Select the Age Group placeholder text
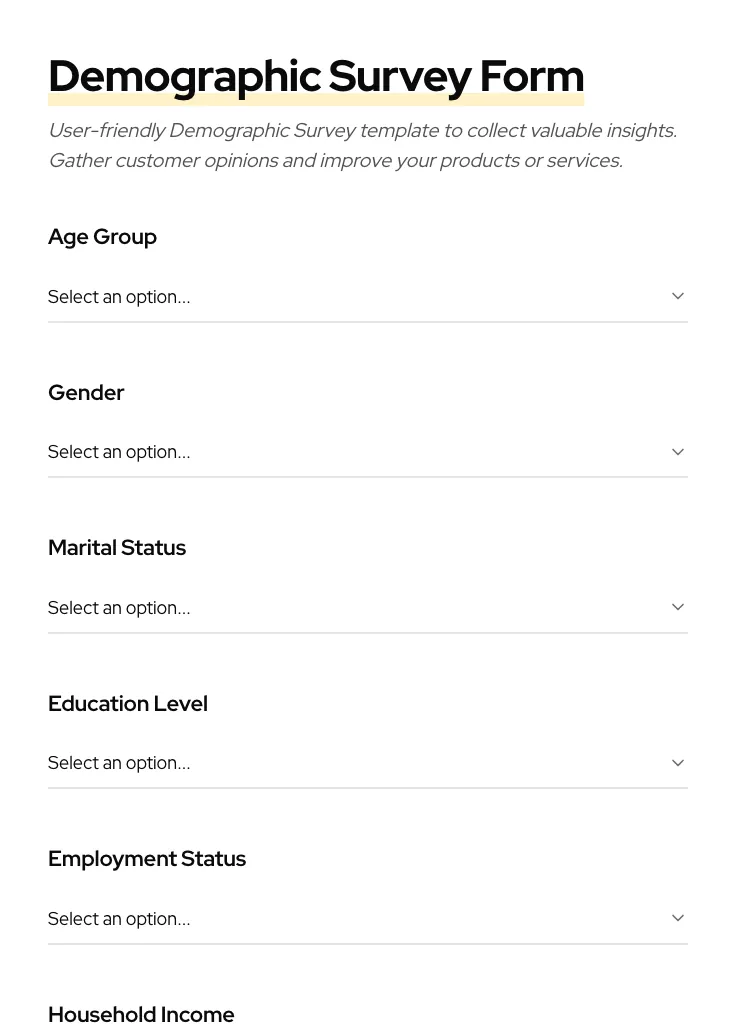 click(x=119, y=296)
